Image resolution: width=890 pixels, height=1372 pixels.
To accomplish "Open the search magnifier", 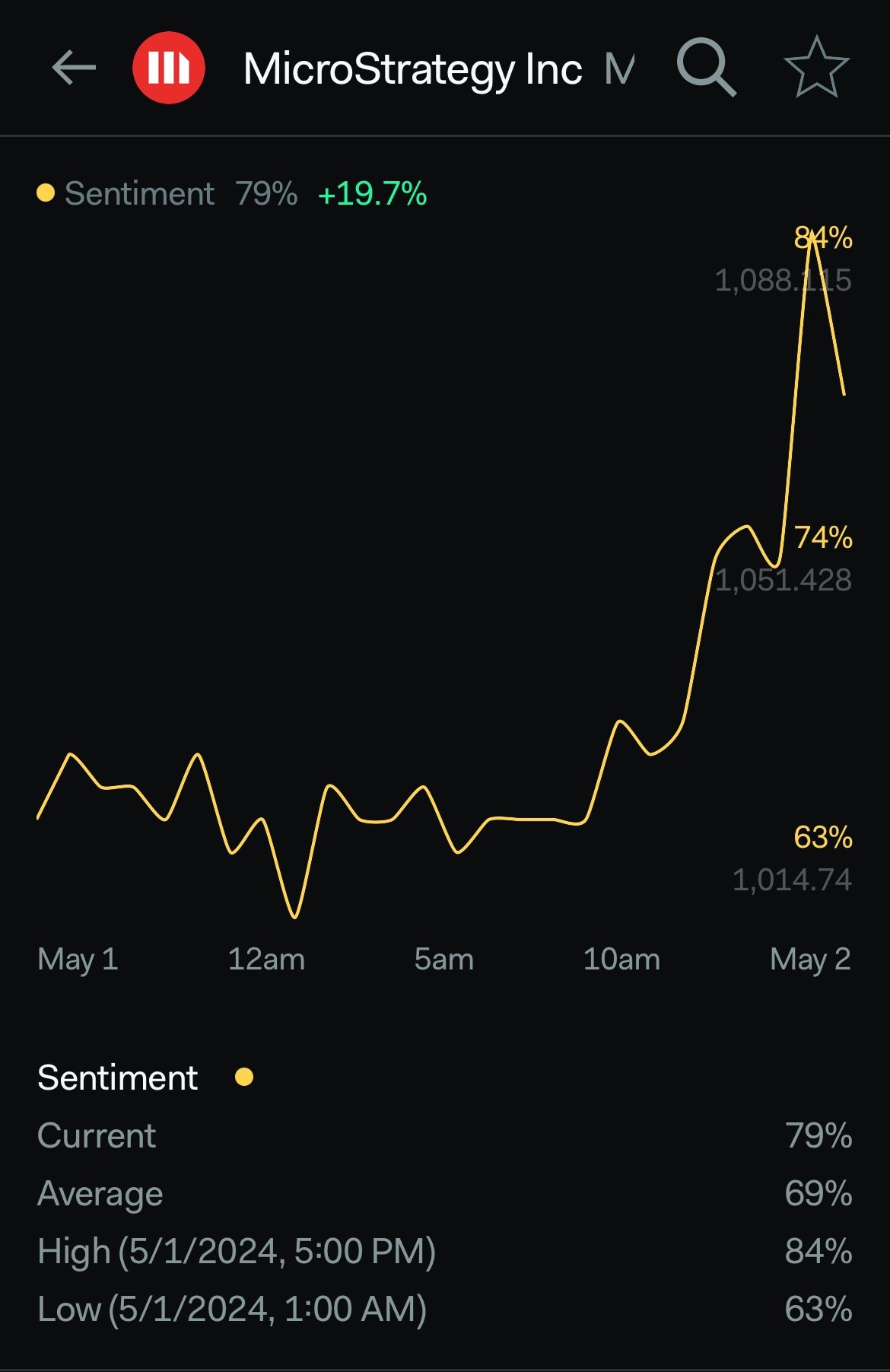I will click(x=705, y=67).
